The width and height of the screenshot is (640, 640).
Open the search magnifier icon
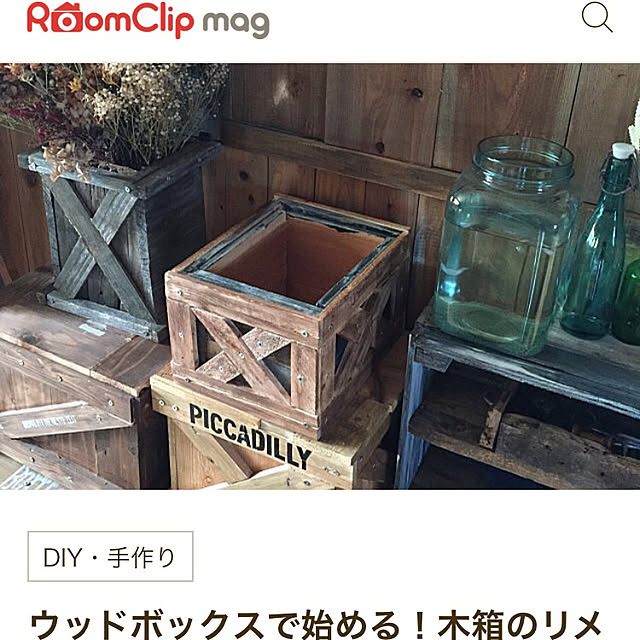597,18
